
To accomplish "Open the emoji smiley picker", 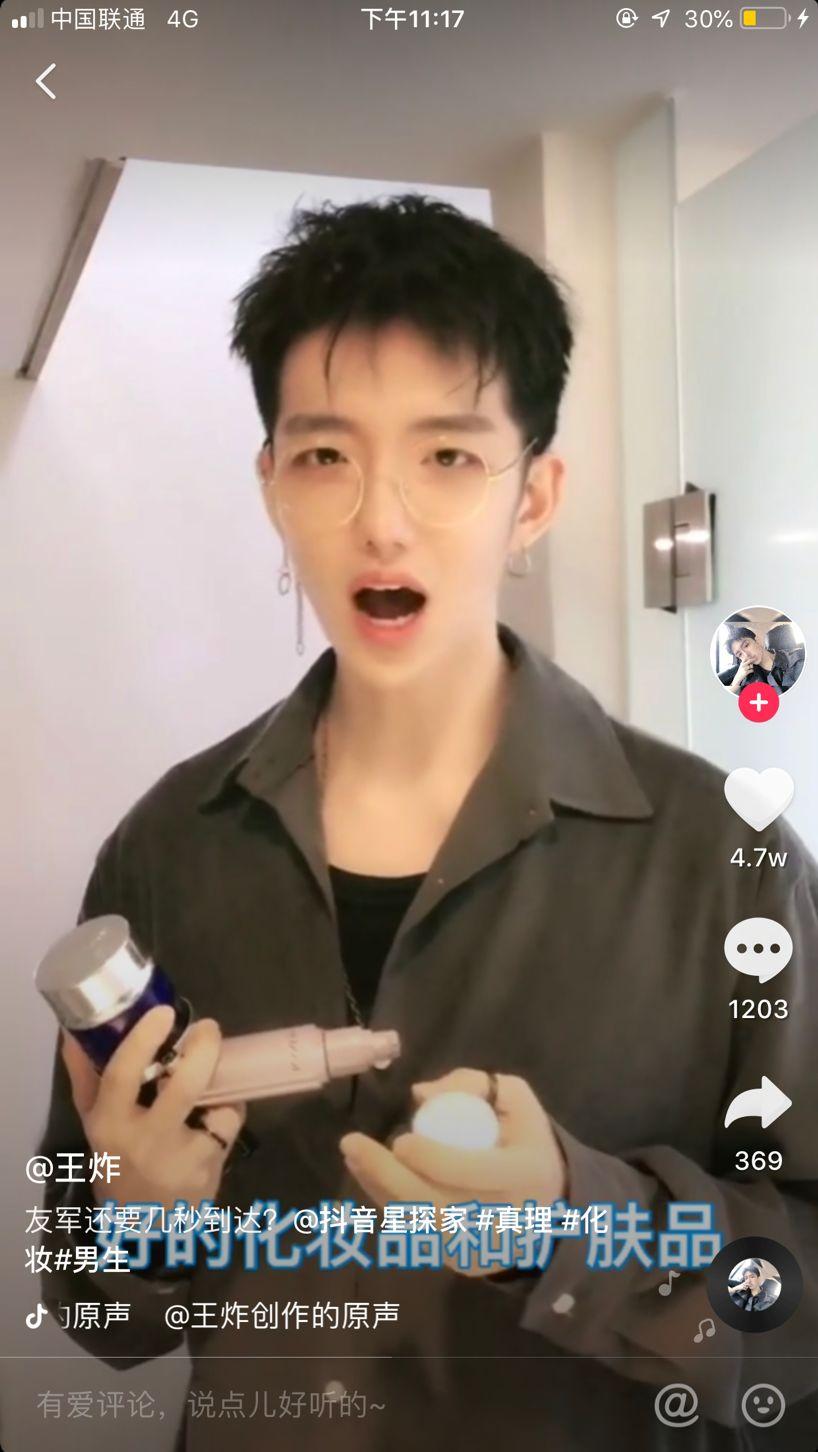I will (x=763, y=1405).
